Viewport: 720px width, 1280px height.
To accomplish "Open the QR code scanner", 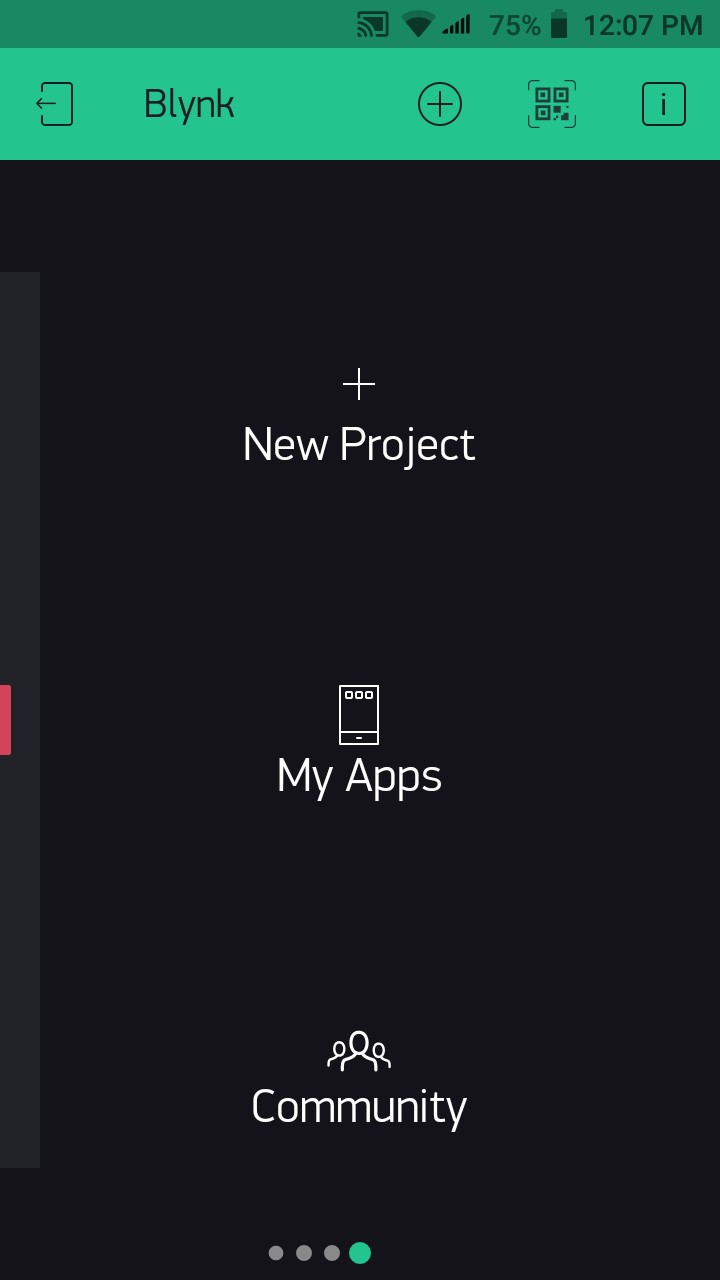I will [x=552, y=104].
